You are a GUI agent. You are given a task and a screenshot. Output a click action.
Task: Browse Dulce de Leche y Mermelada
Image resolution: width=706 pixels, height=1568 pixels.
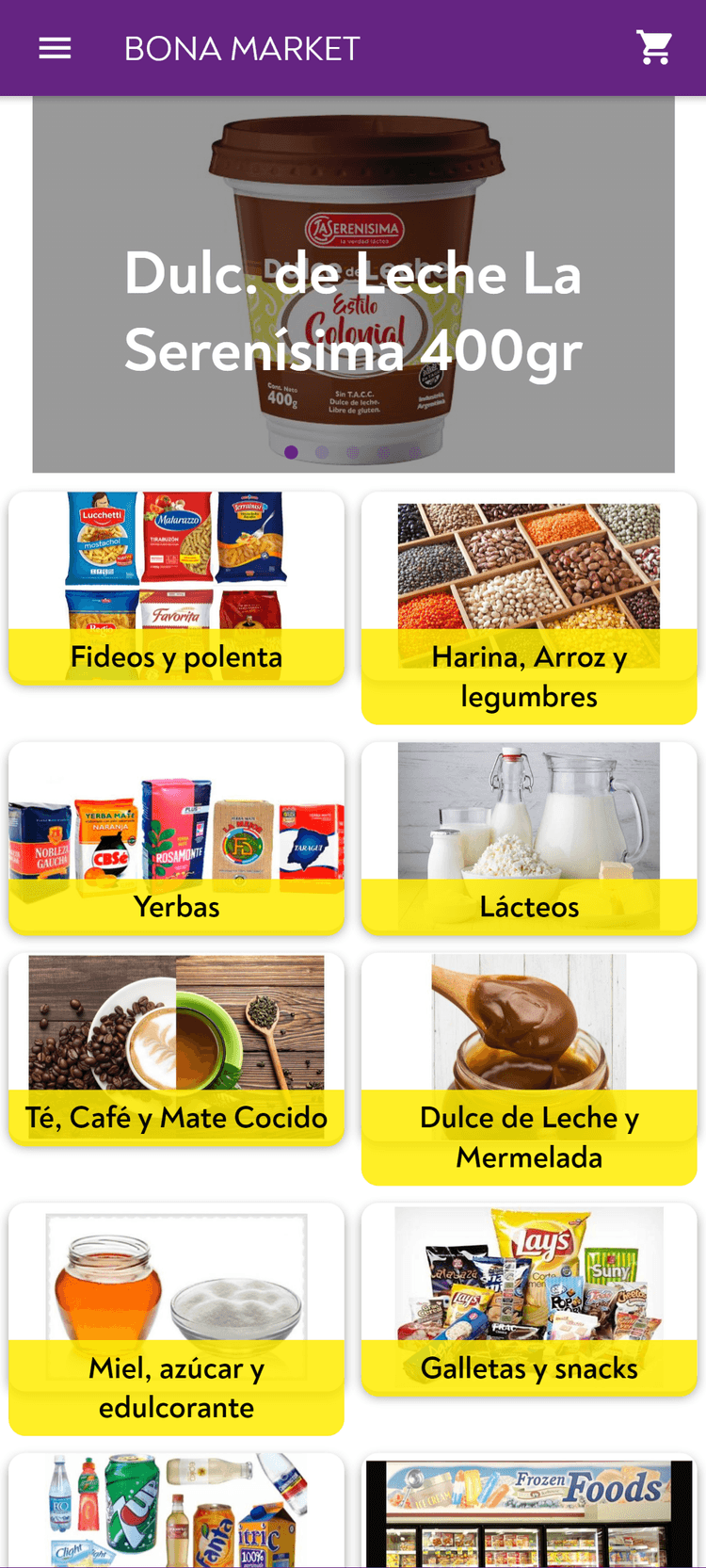click(529, 1068)
